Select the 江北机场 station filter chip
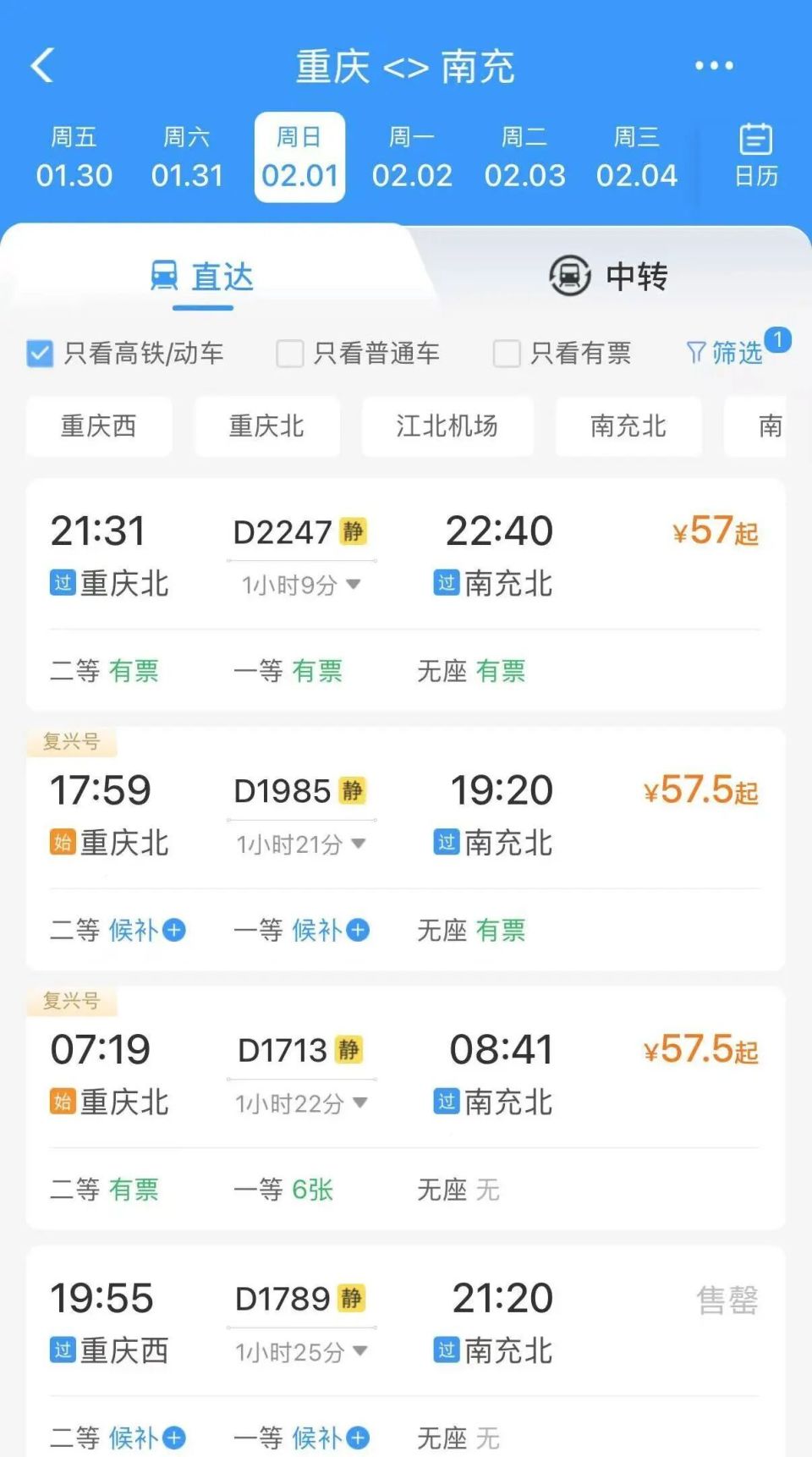The width and height of the screenshot is (812, 1457). pyautogui.click(x=447, y=426)
